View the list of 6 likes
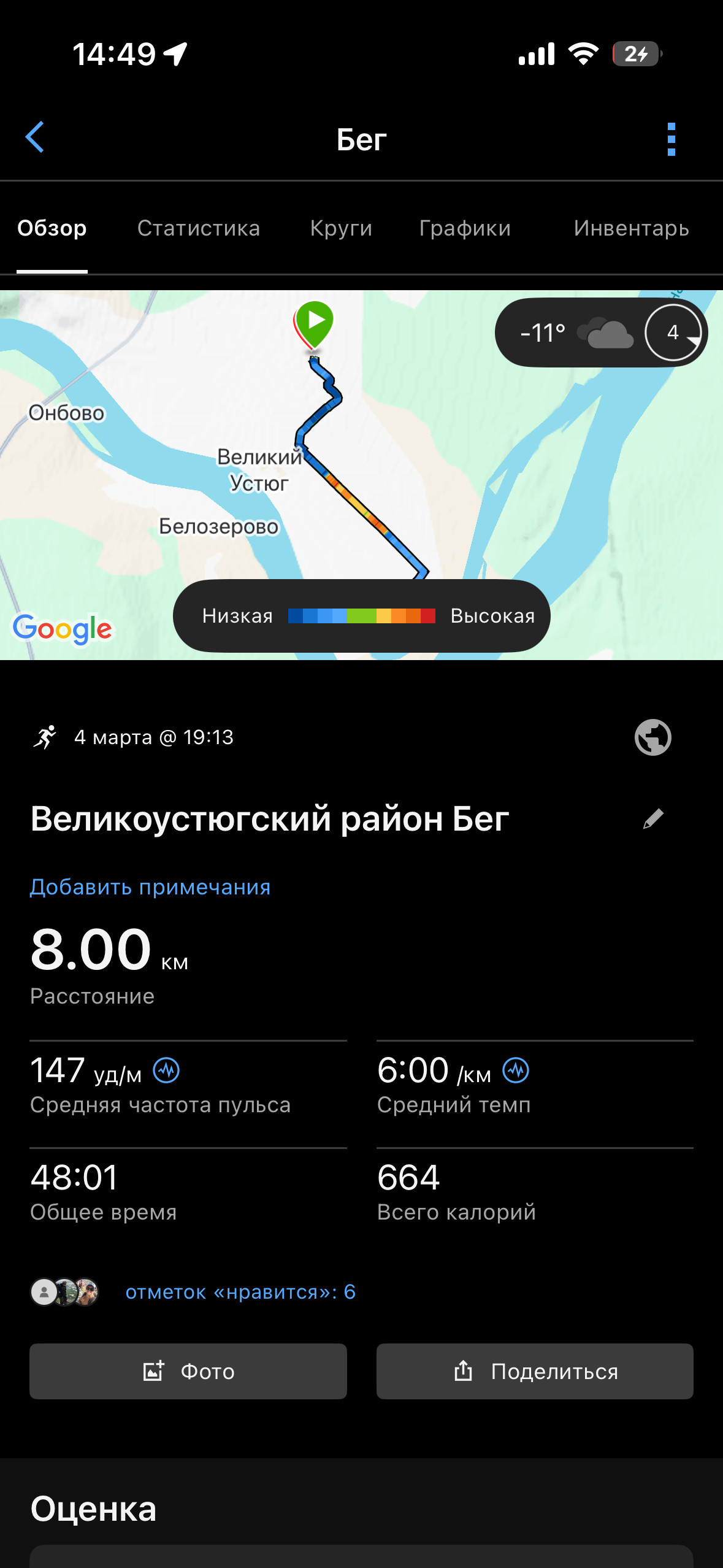Image resolution: width=723 pixels, height=1568 pixels. (x=240, y=1292)
